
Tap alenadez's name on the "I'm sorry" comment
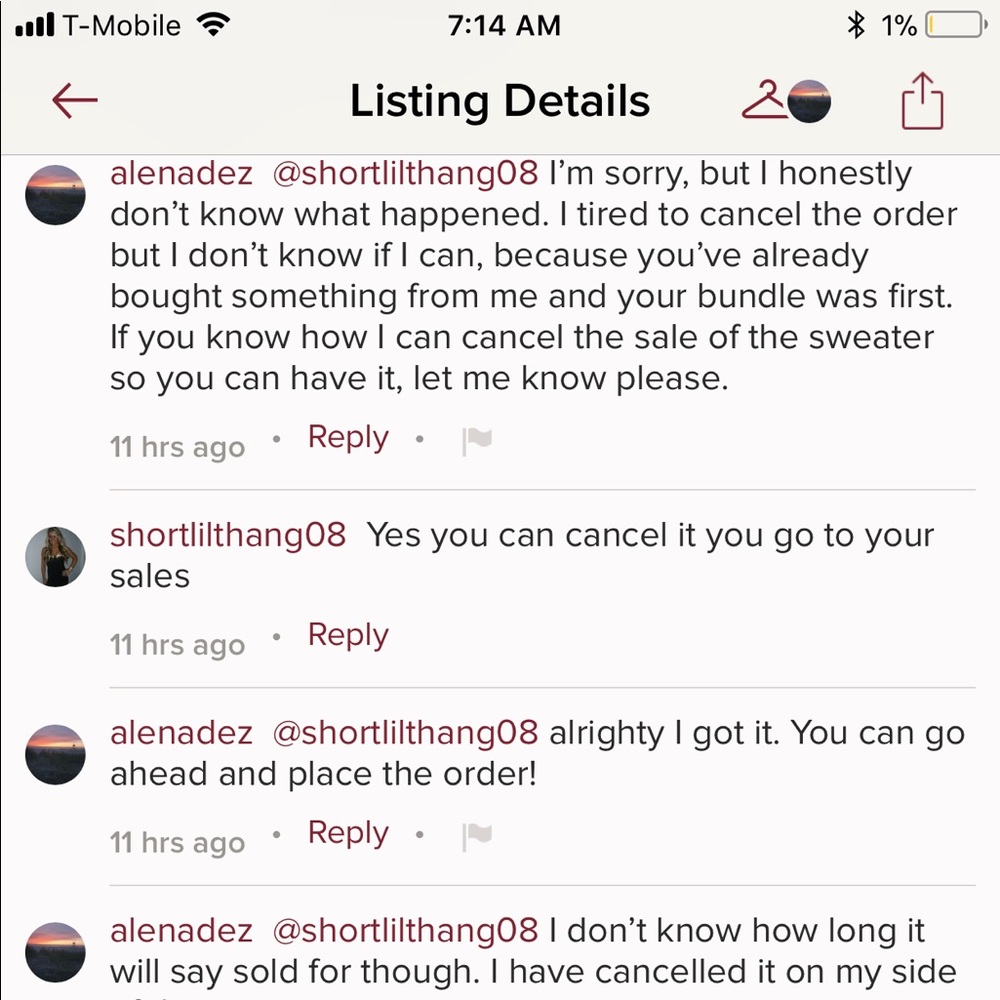pos(181,174)
